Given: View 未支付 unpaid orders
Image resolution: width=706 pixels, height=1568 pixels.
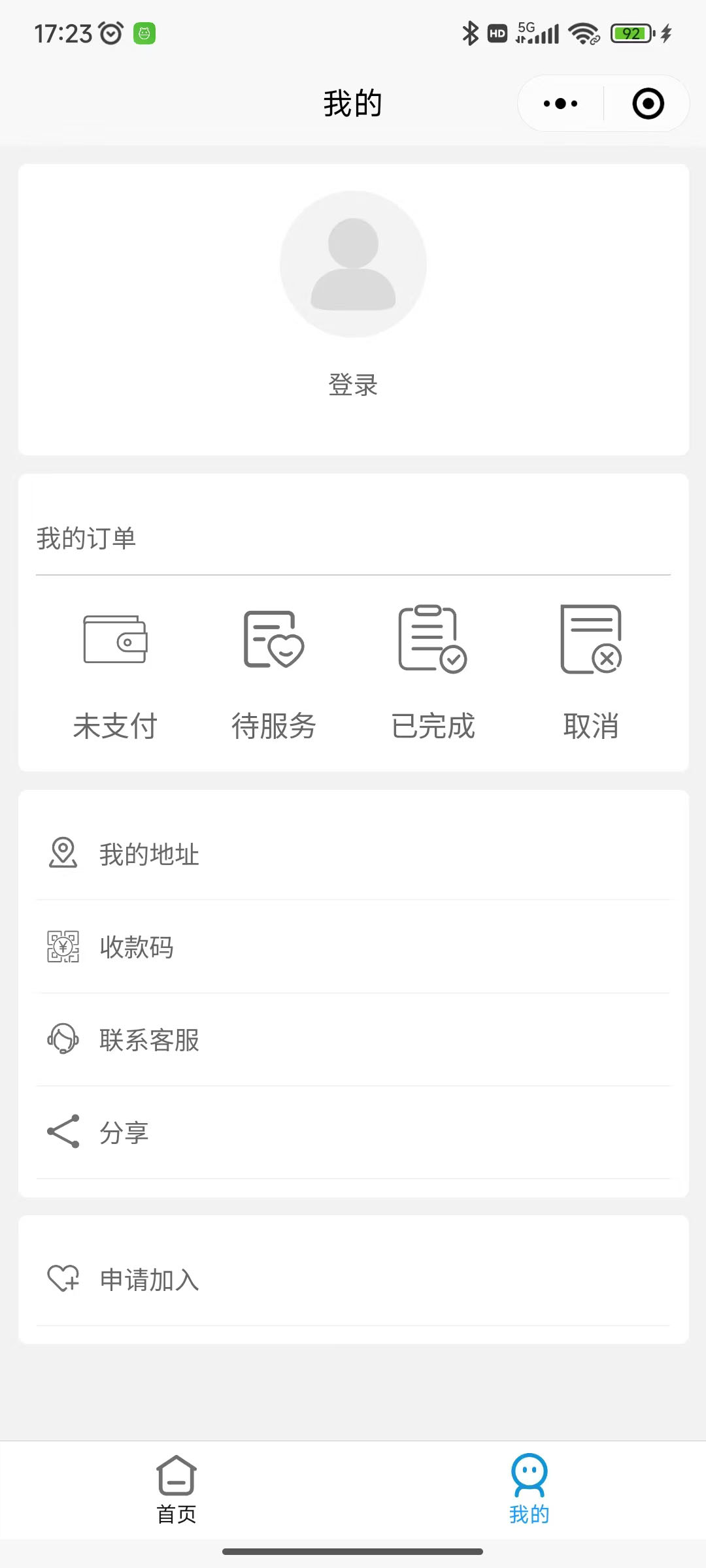Looking at the screenshot, I should pyautogui.click(x=115, y=673).
